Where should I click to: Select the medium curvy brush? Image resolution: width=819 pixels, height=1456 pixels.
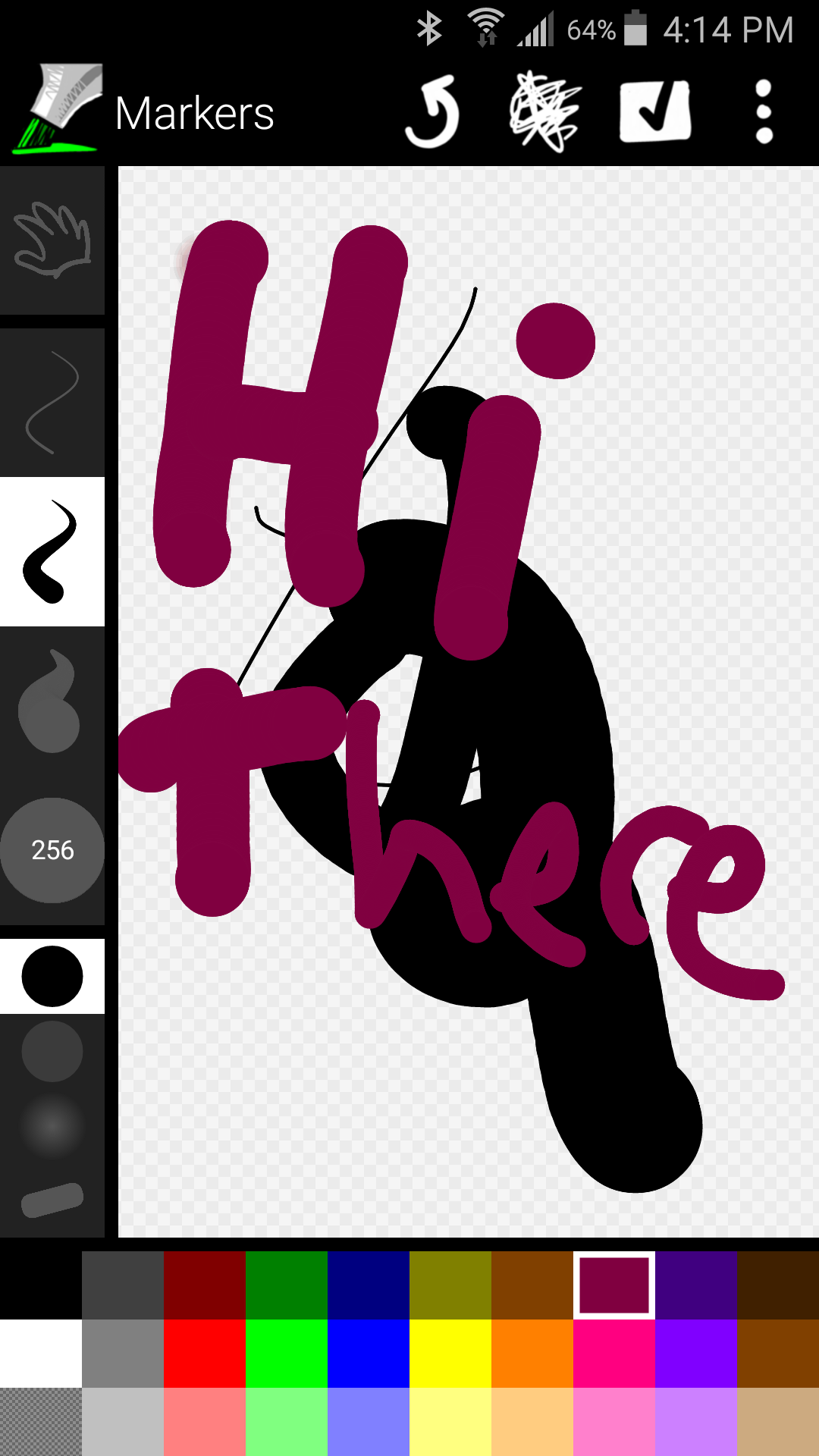tap(52, 551)
